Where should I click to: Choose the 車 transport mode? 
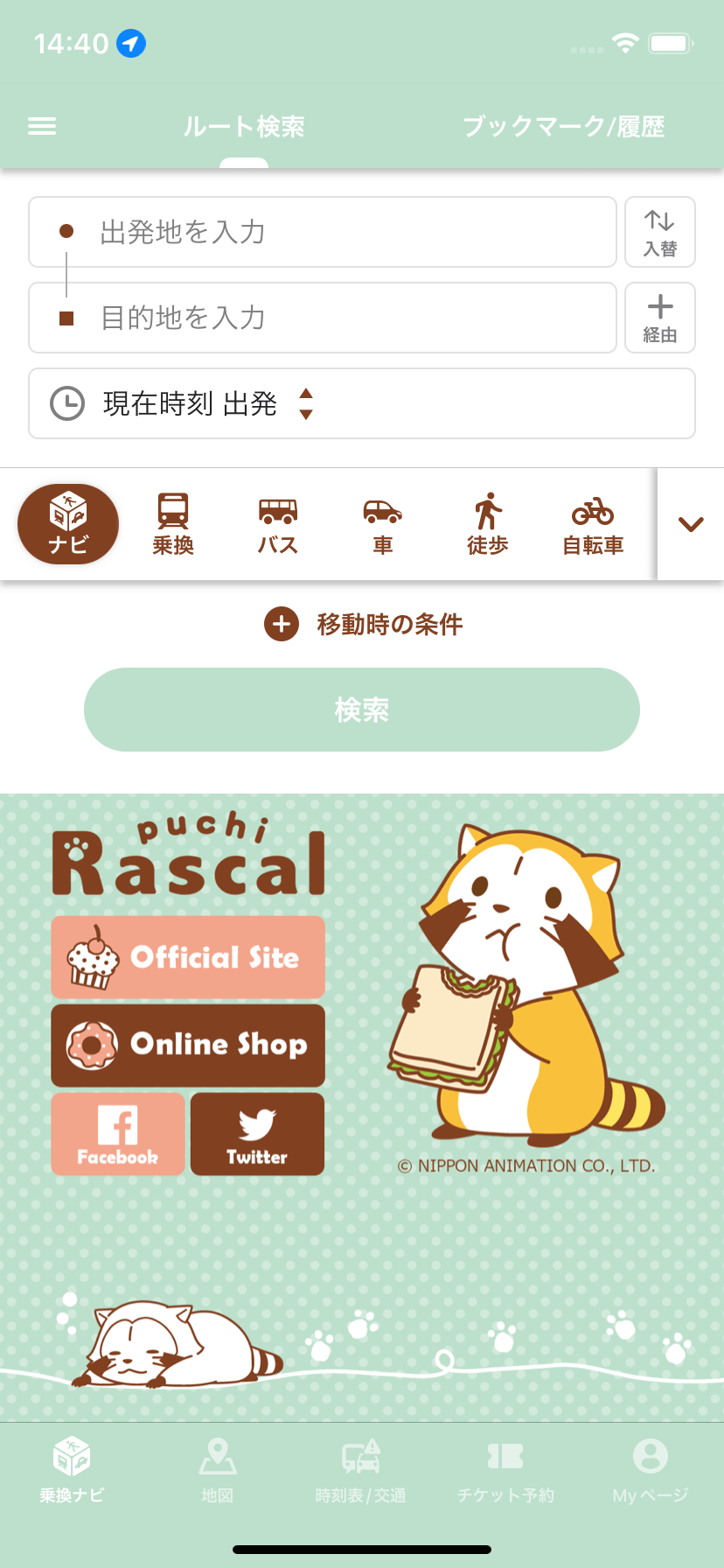coord(383,524)
